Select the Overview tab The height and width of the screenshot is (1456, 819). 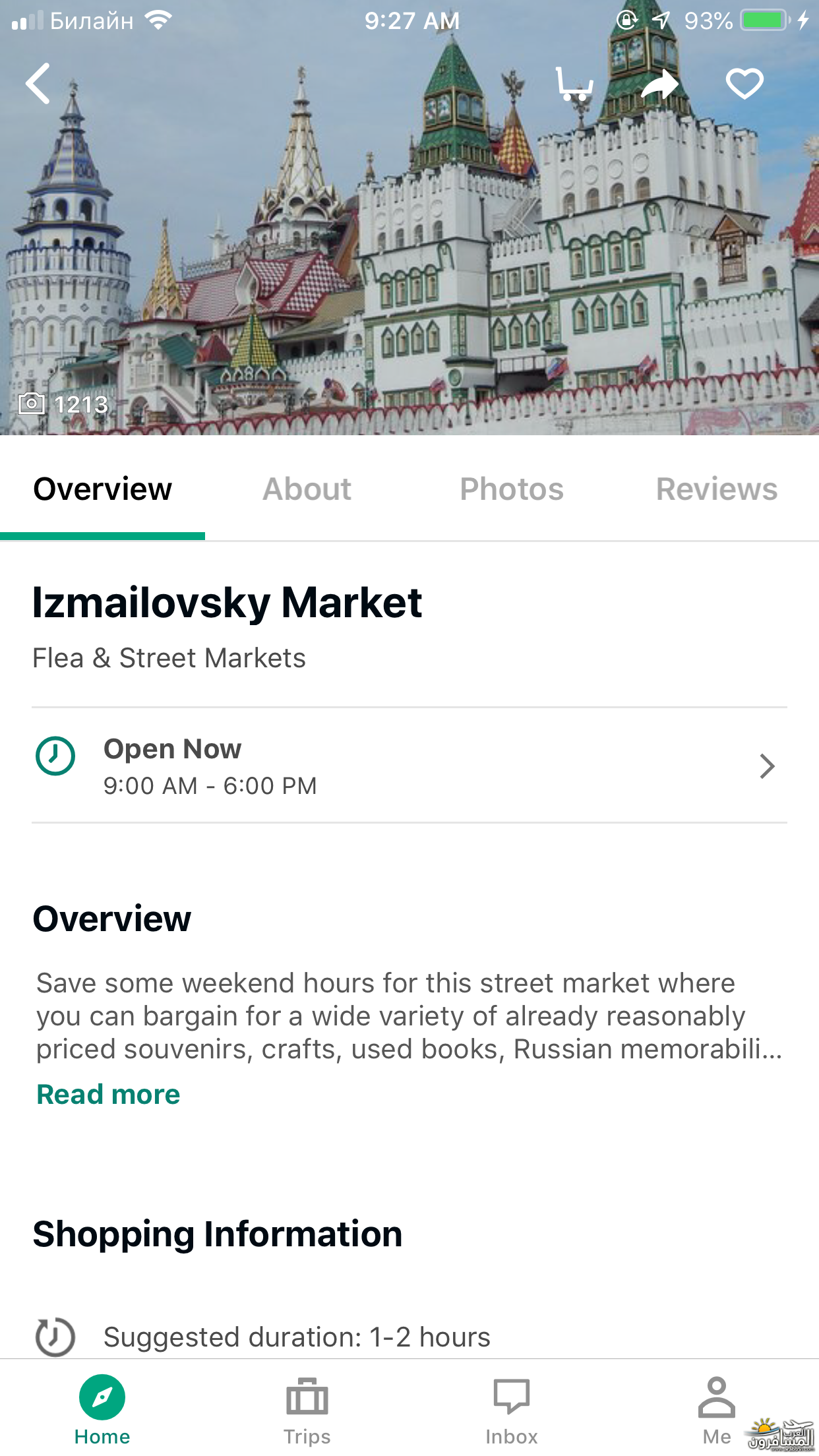[x=103, y=489]
